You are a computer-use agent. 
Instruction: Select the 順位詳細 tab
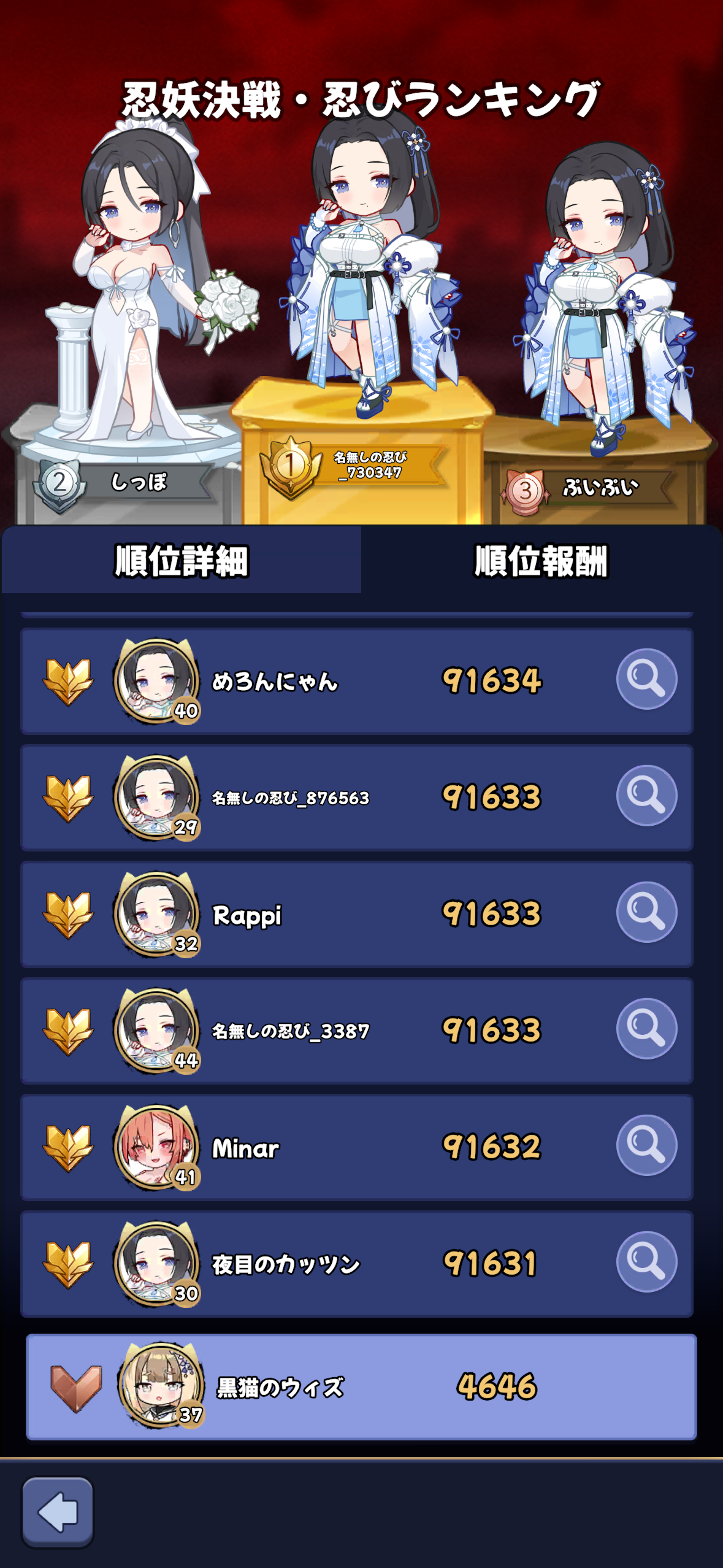tap(182, 560)
